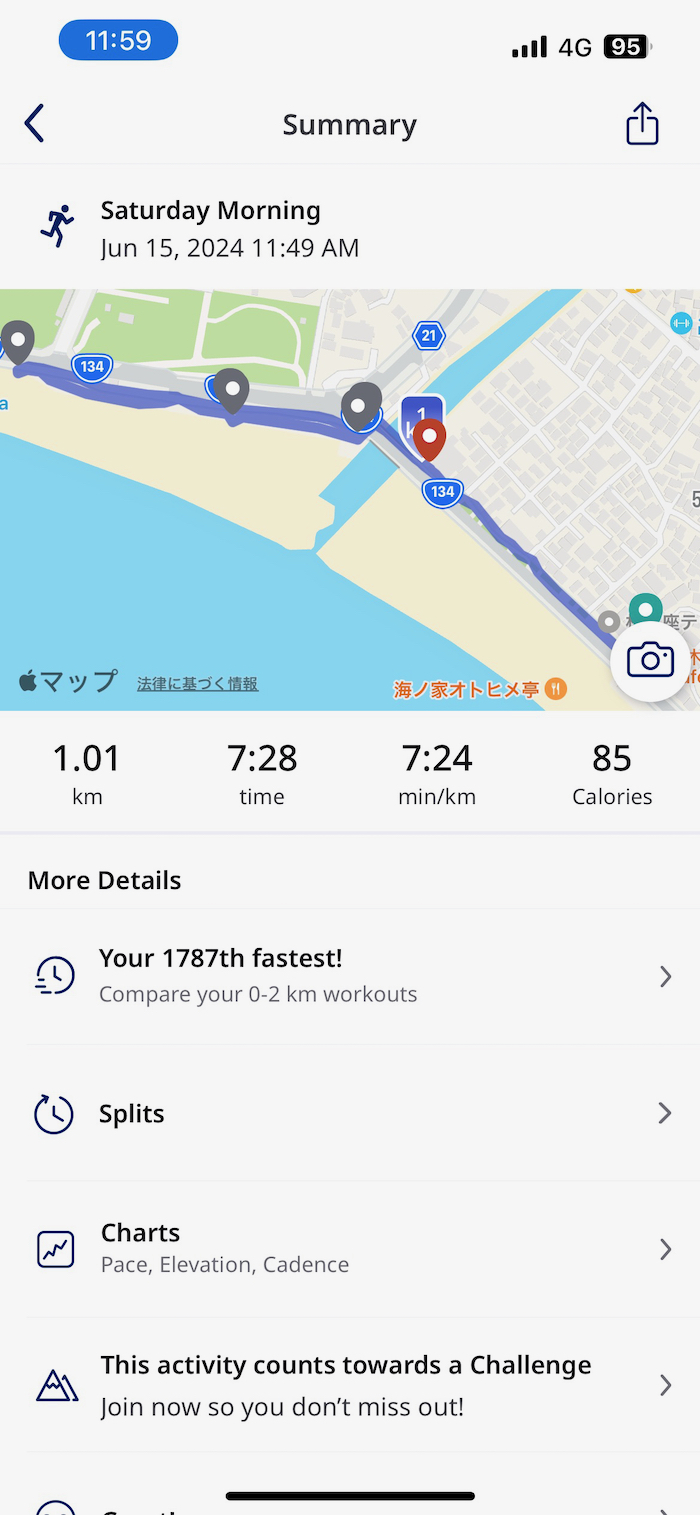Open the Challenge this activity counts towards
The width and height of the screenshot is (700, 1515).
coord(350,1385)
